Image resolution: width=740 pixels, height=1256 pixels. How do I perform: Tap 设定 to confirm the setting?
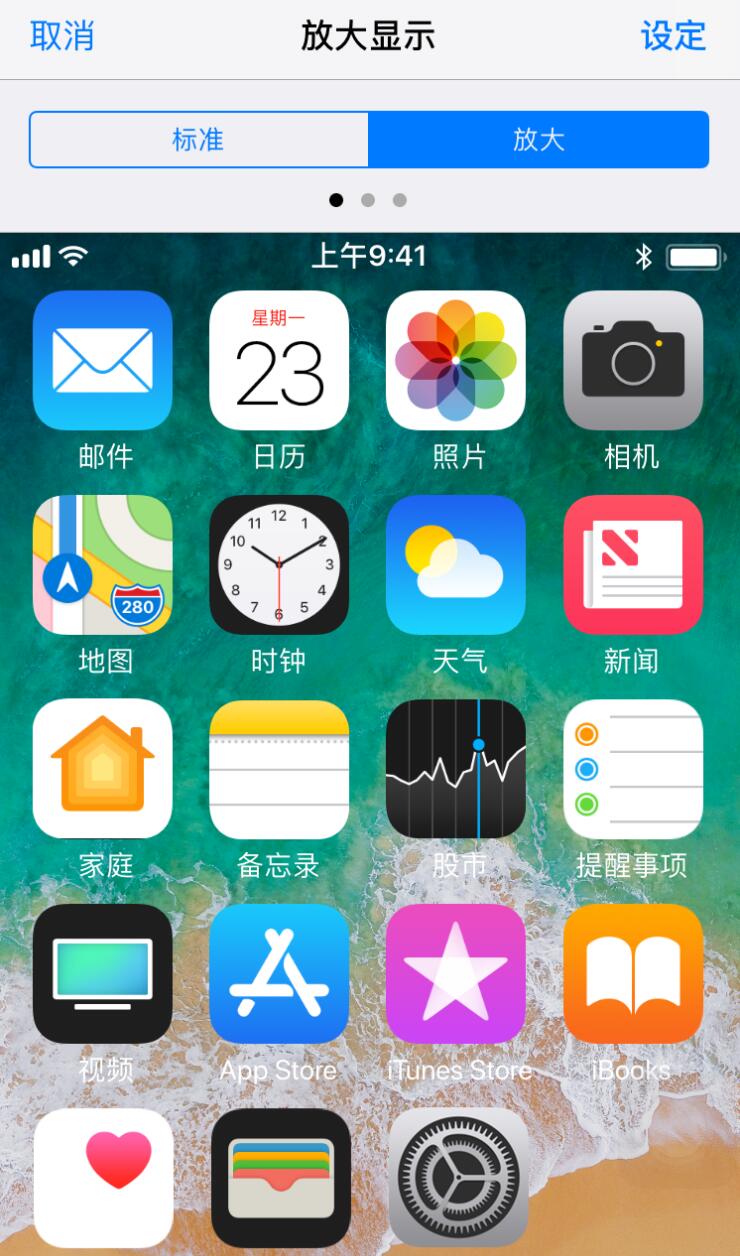click(673, 37)
